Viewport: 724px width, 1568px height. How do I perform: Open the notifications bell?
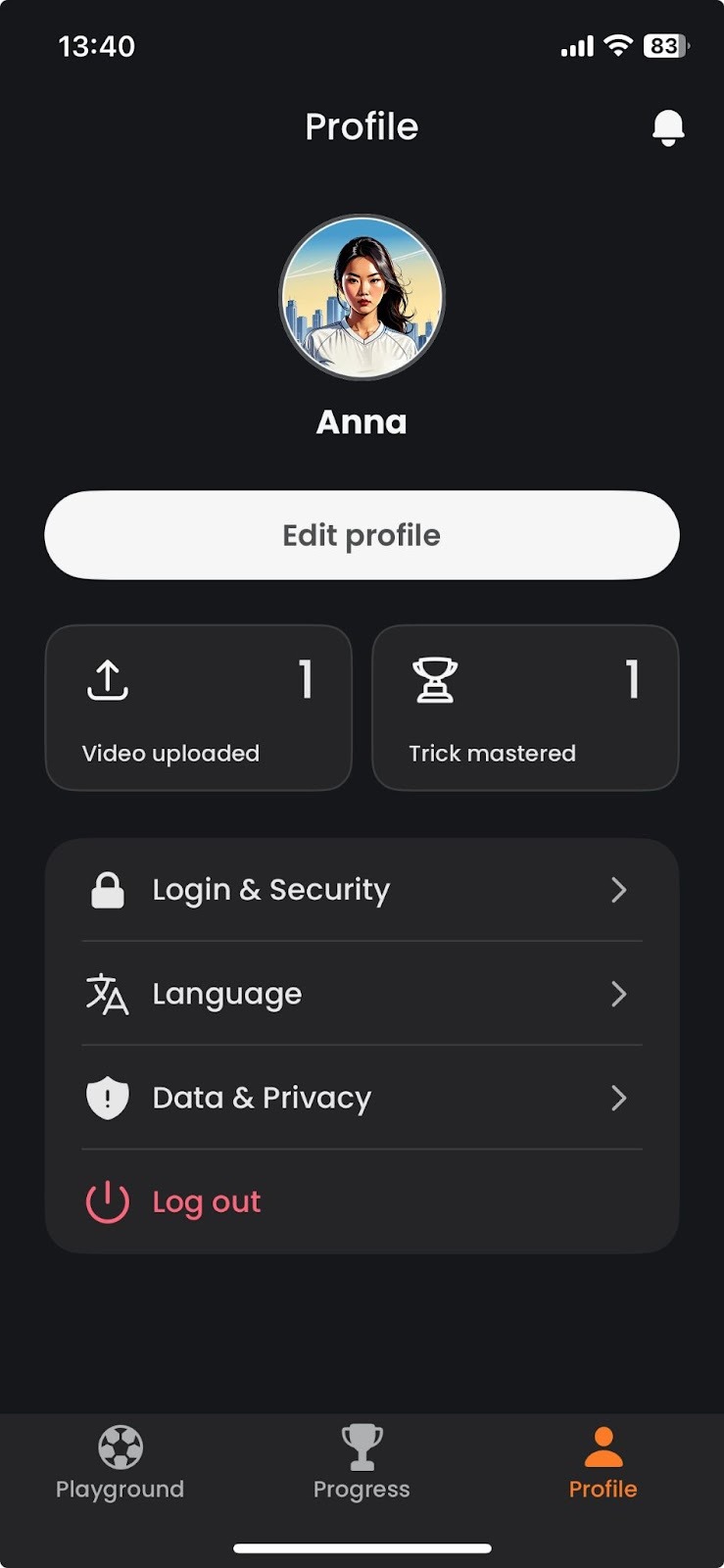click(x=667, y=127)
